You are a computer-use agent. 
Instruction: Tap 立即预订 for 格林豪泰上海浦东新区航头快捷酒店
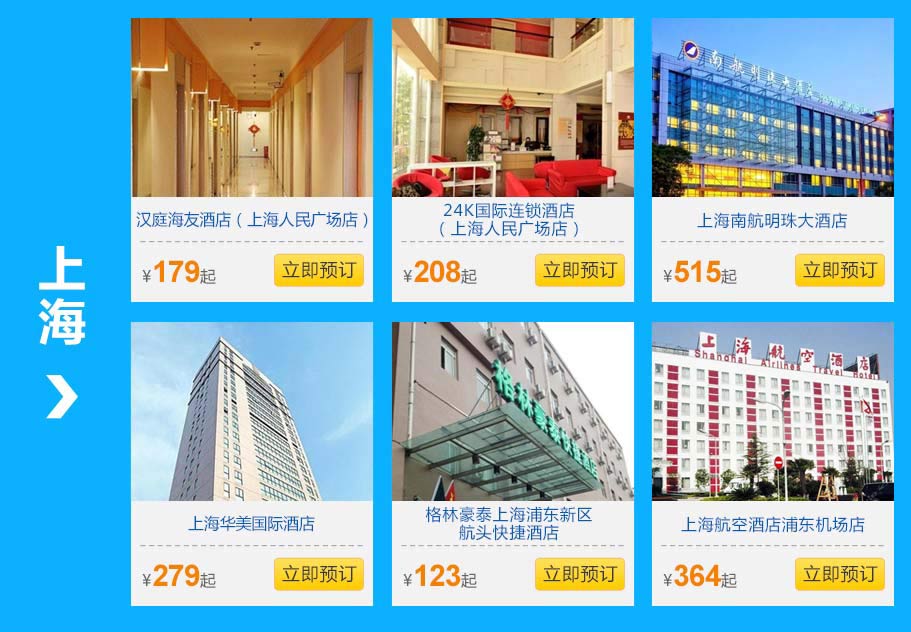(x=579, y=574)
